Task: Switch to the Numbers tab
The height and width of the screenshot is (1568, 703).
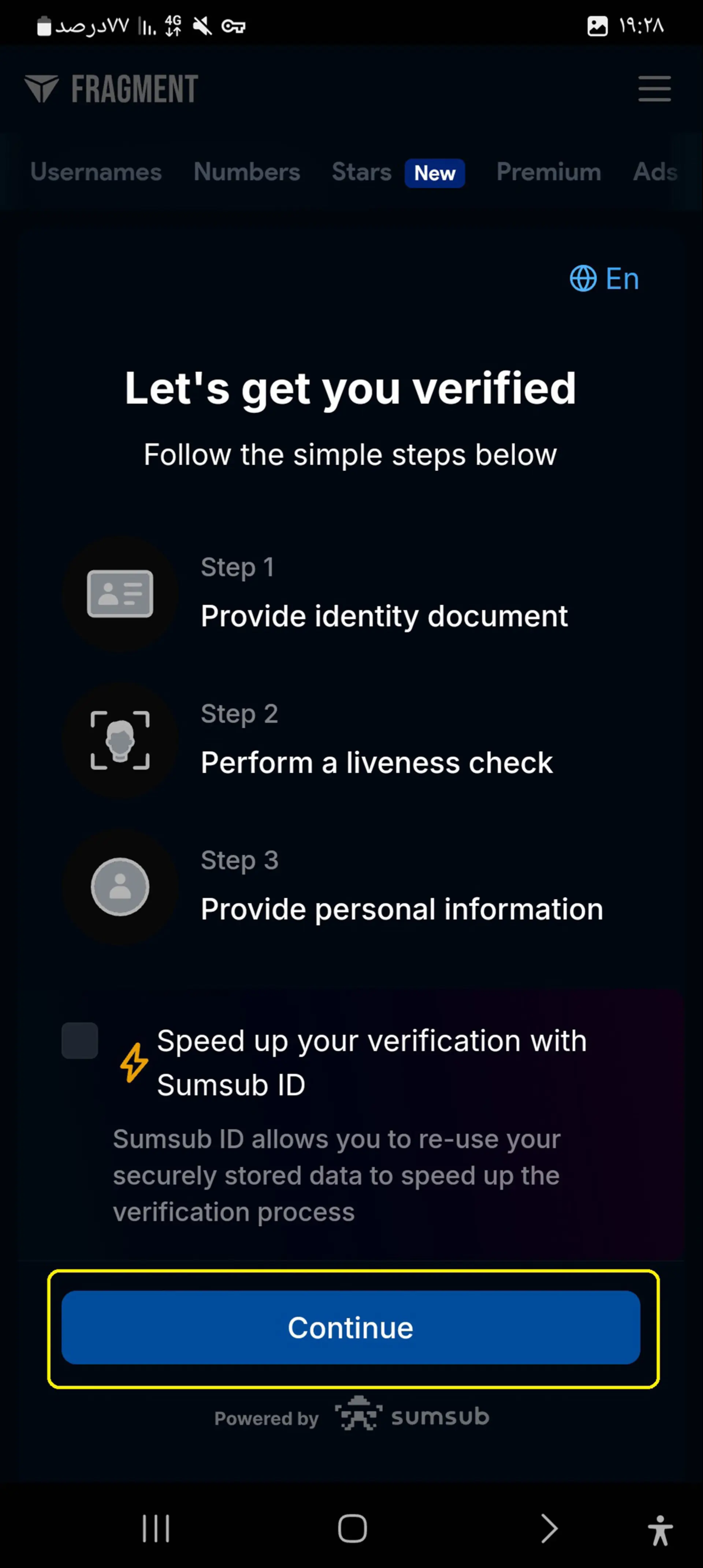Action: pos(247,172)
